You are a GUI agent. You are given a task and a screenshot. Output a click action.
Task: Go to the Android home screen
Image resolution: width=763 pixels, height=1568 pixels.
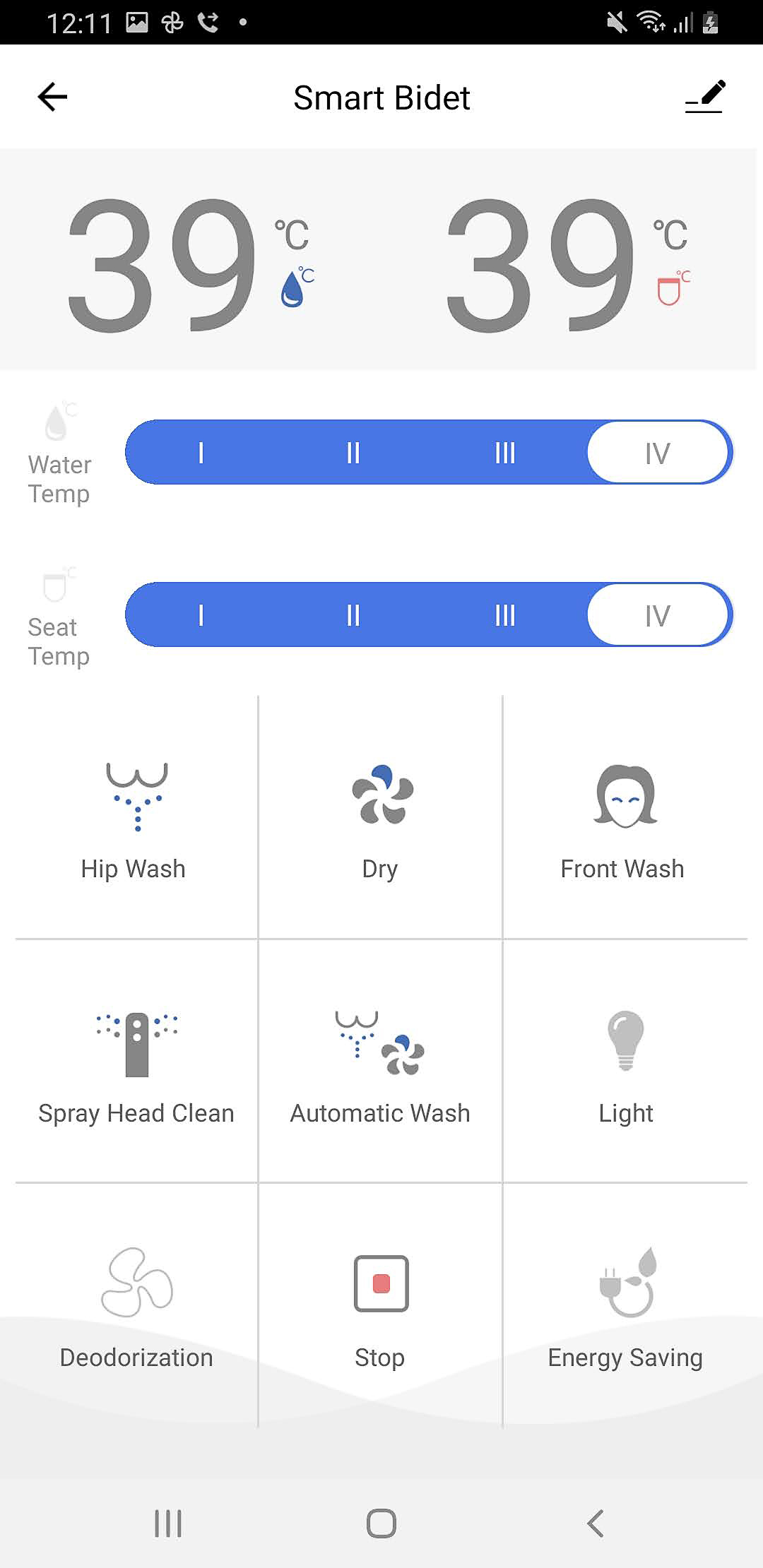tap(381, 1524)
